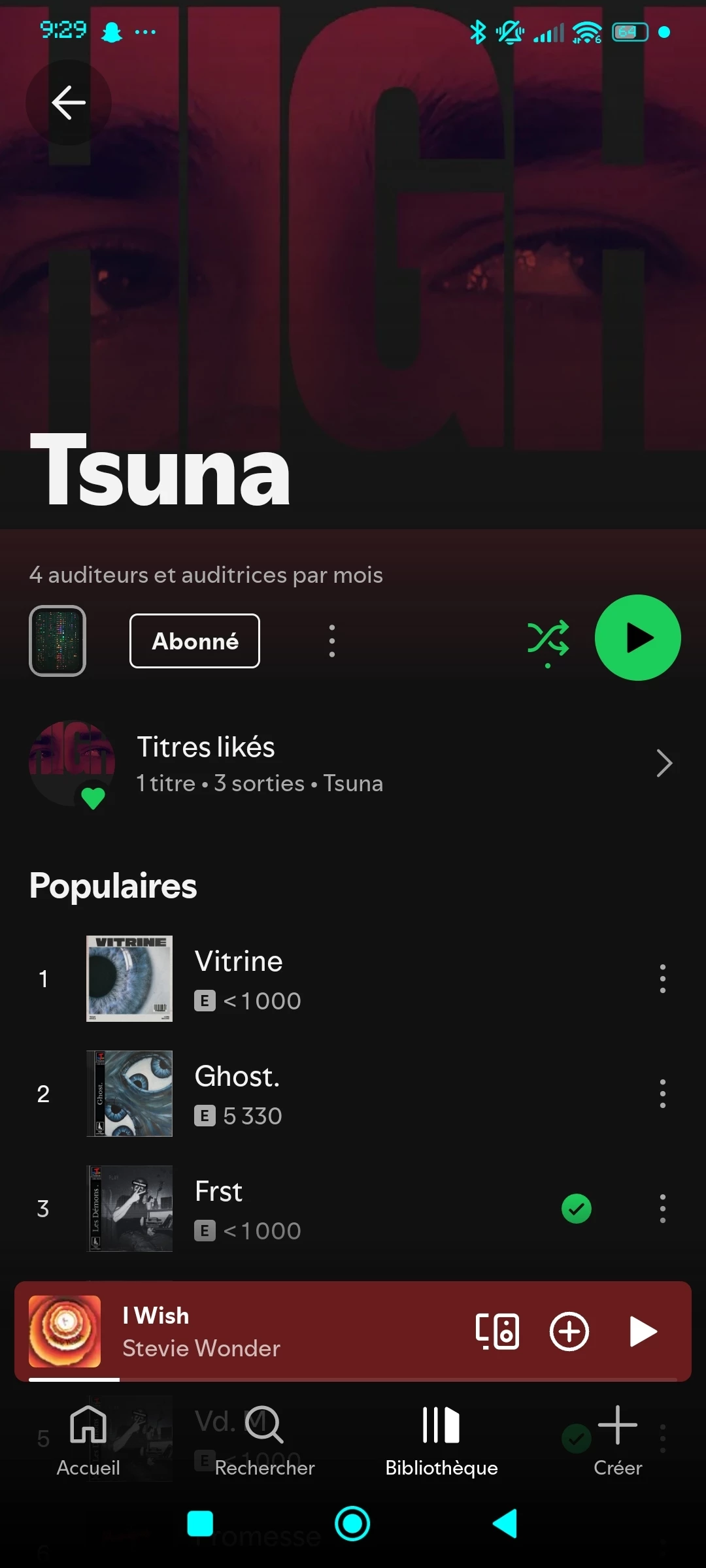706x1568 pixels.
Task: Open the artist options menu beside Abonné
Action: [x=332, y=641]
